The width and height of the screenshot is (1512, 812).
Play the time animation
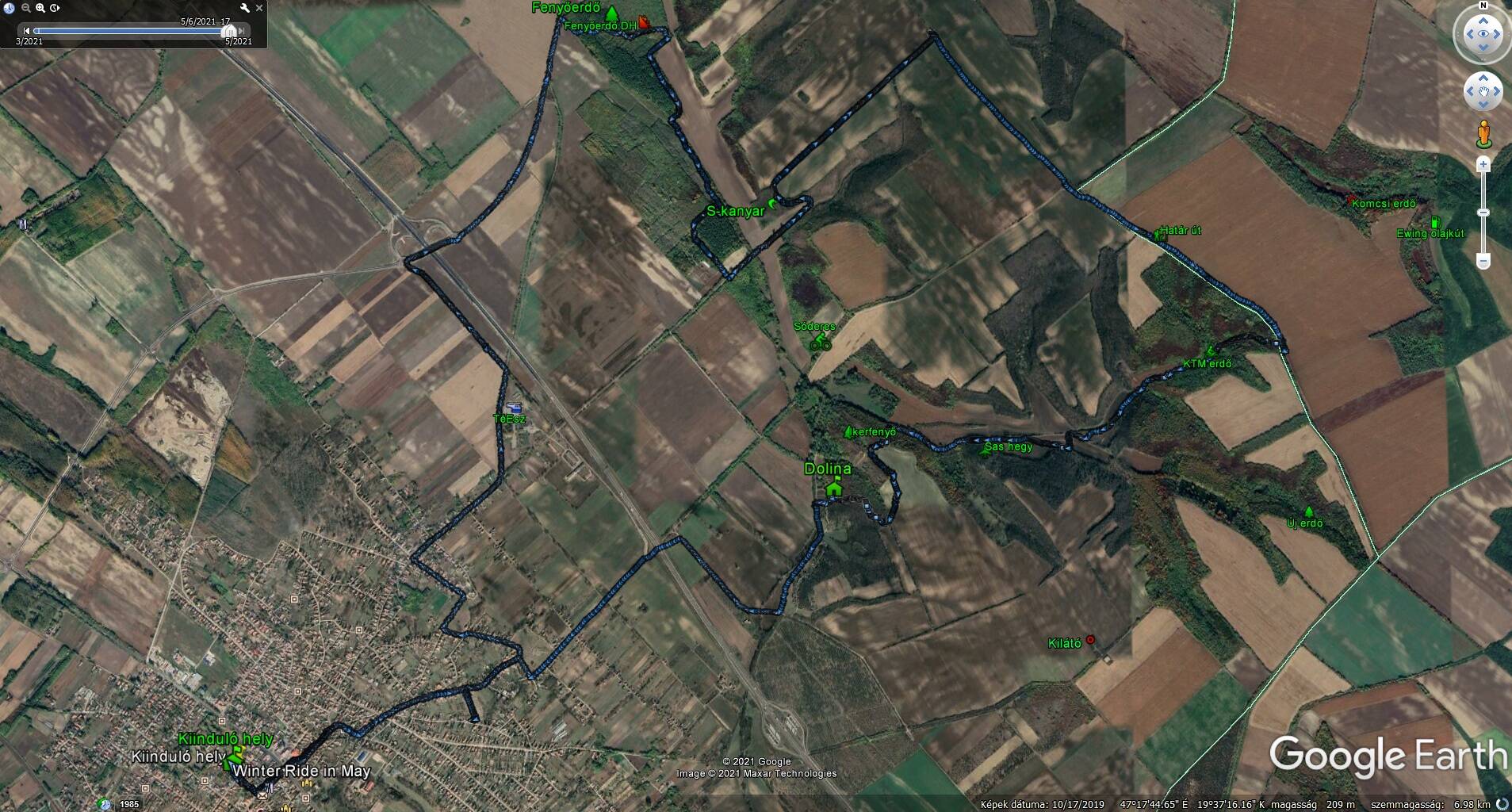[x=55, y=8]
